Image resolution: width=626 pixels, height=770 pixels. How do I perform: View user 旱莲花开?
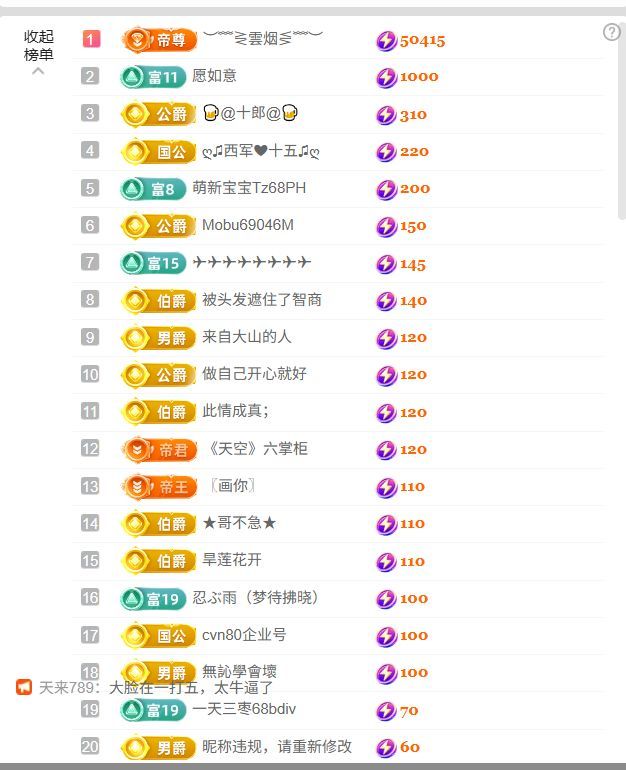[x=231, y=560]
